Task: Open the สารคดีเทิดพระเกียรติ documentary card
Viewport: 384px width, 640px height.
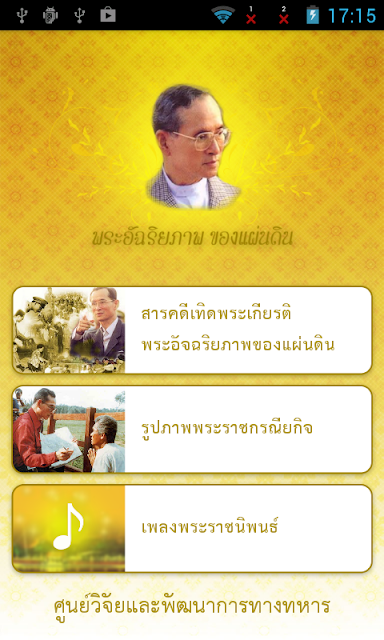Action: [192, 330]
